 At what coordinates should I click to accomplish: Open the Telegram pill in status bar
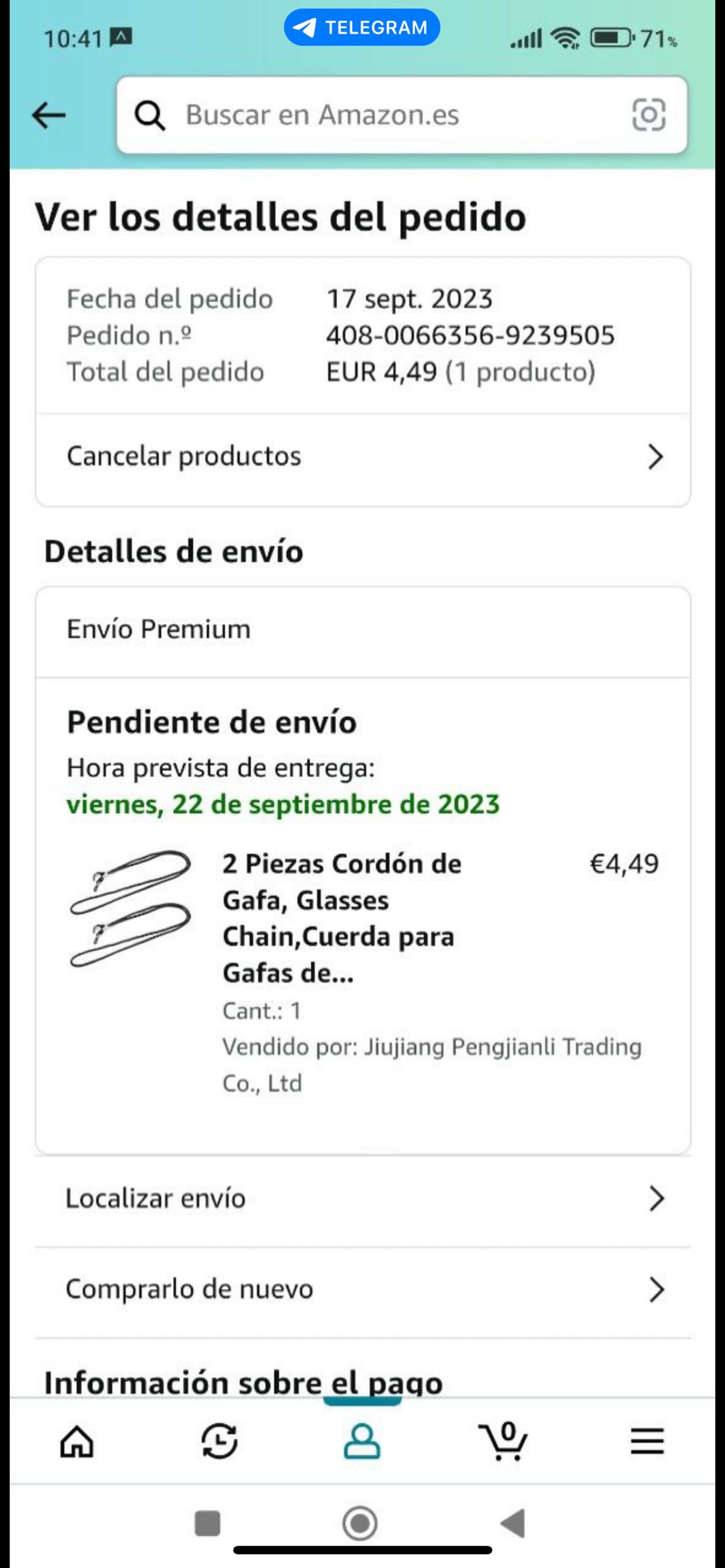362,28
